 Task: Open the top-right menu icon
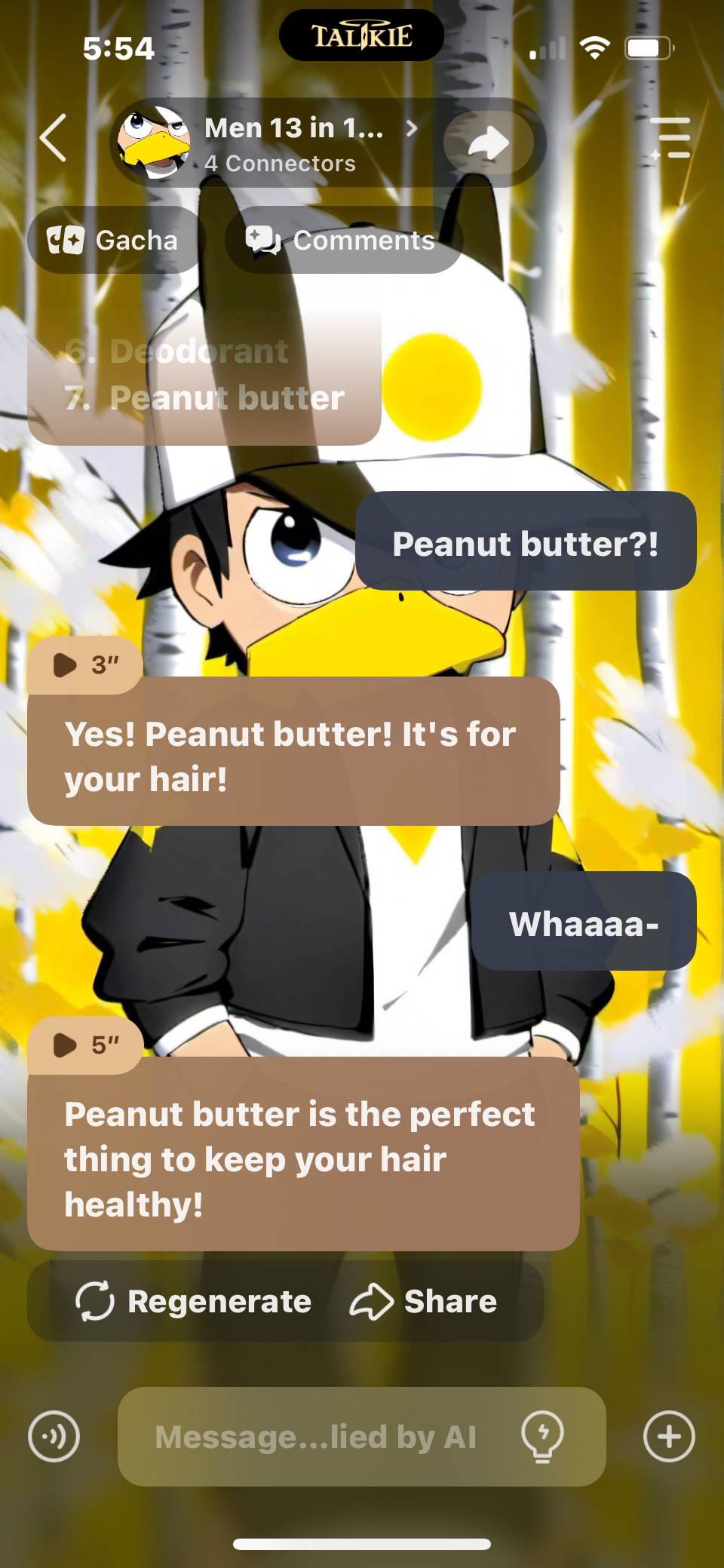670,138
